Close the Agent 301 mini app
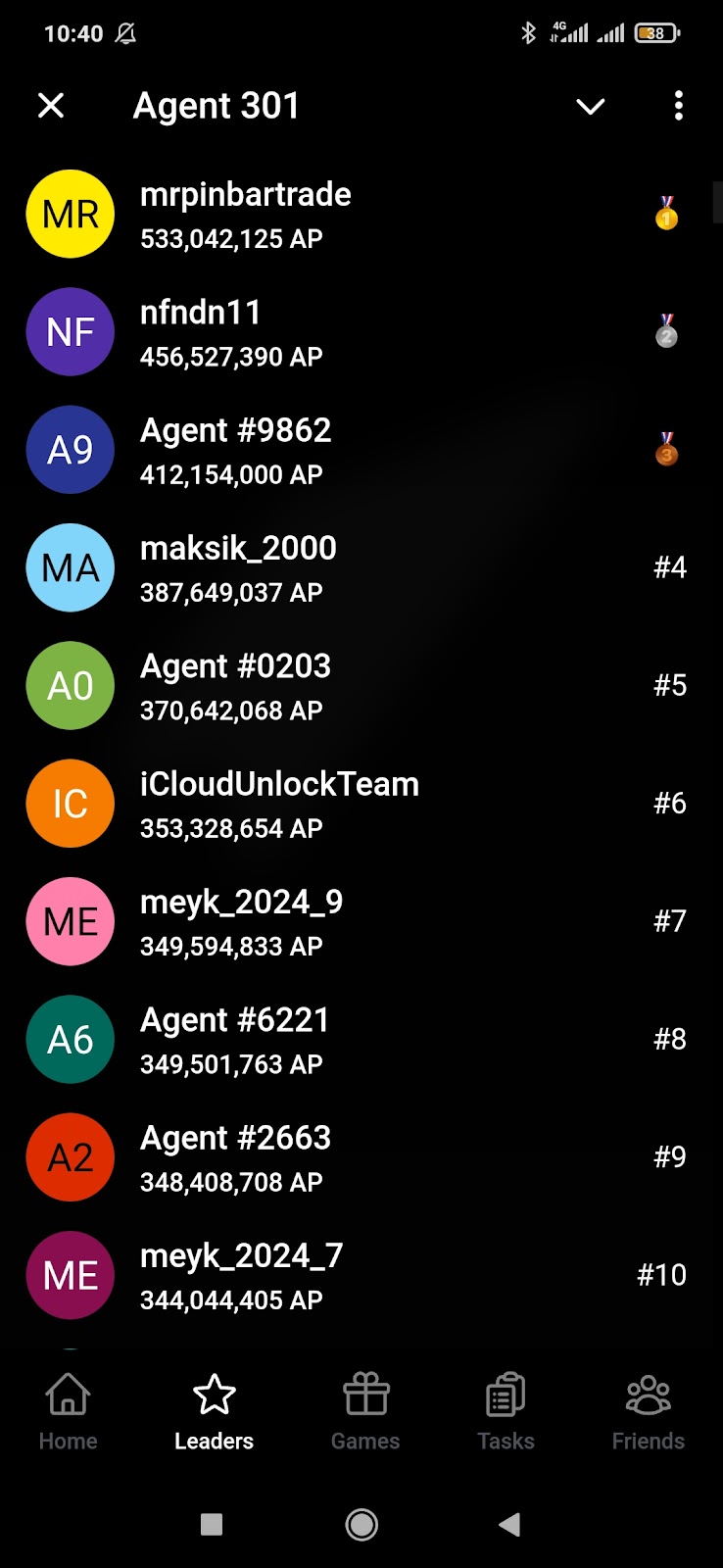 pos(51,106)
